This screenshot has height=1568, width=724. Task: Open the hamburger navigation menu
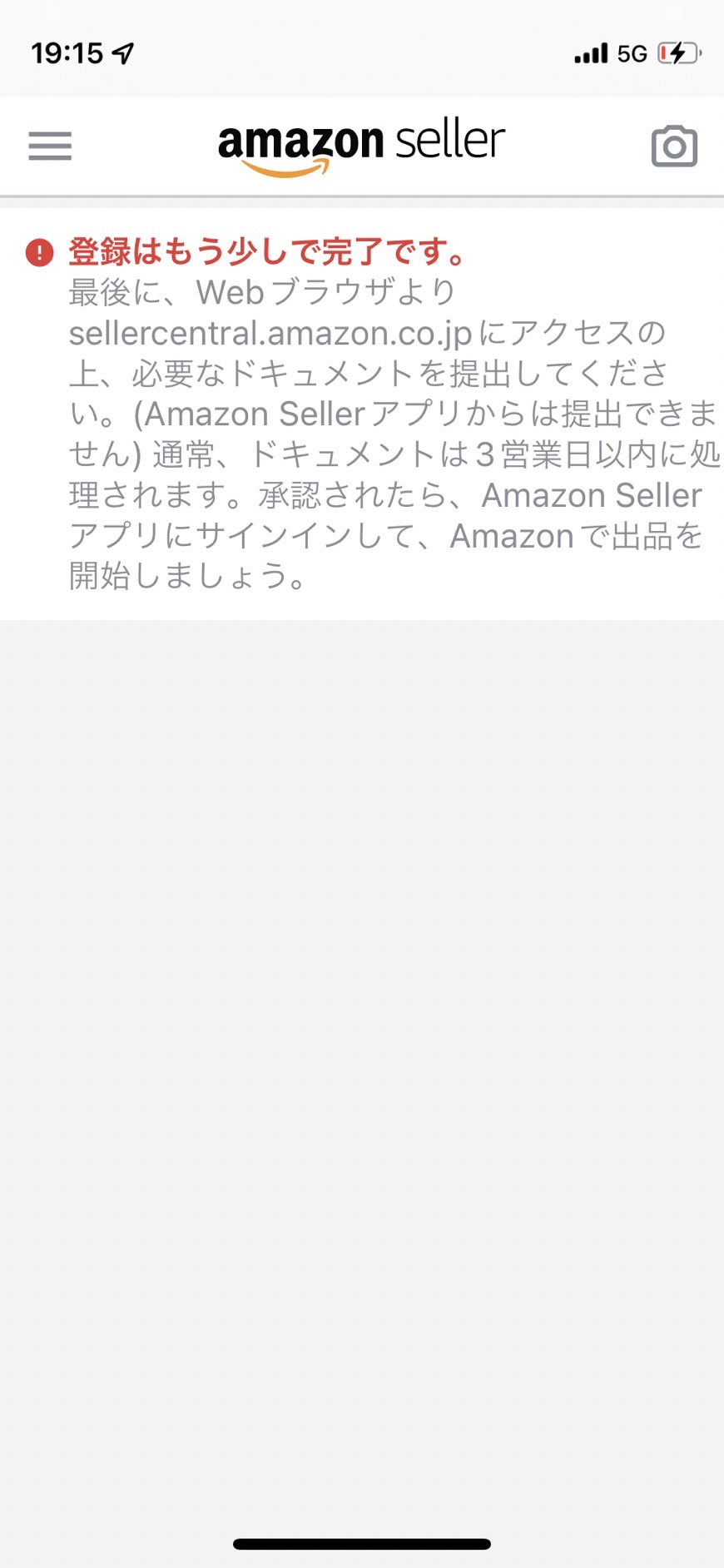click(x=50, y=146)
